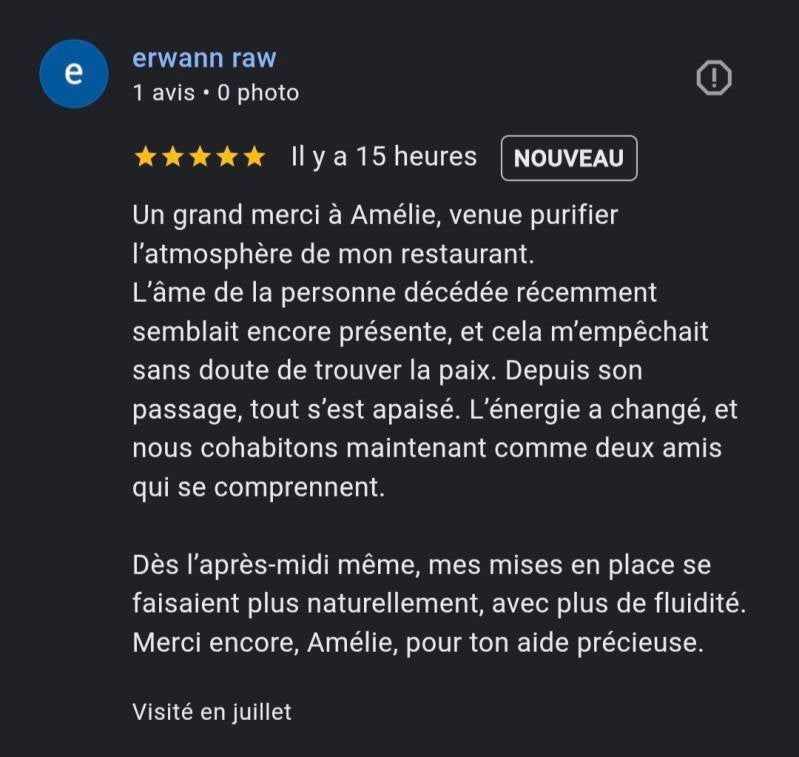The image size is (799, 757).
Task: Open erwann raw's profile via the name
Action: [x=204, y=59]
